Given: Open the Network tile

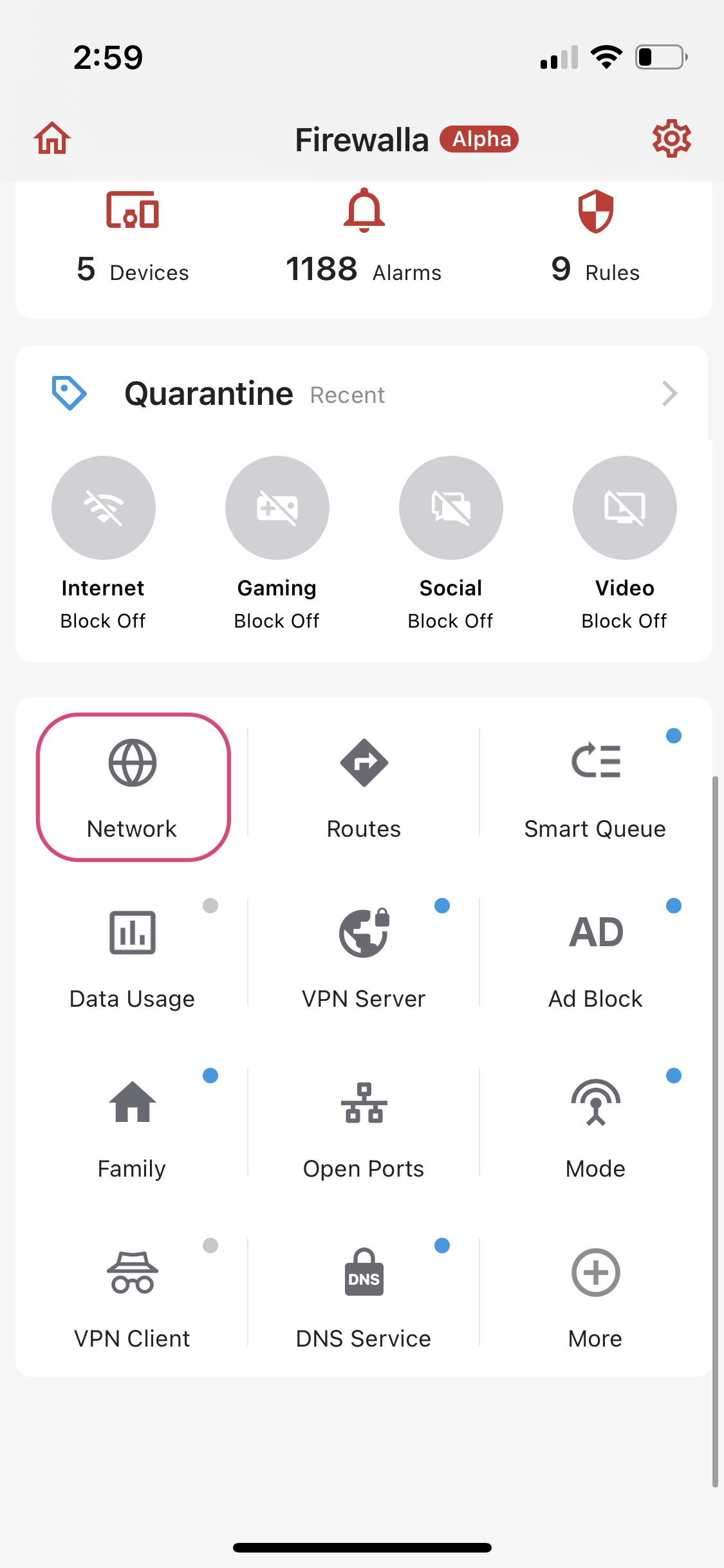Looking at the screenshot, I should click(x=133, y=787).
